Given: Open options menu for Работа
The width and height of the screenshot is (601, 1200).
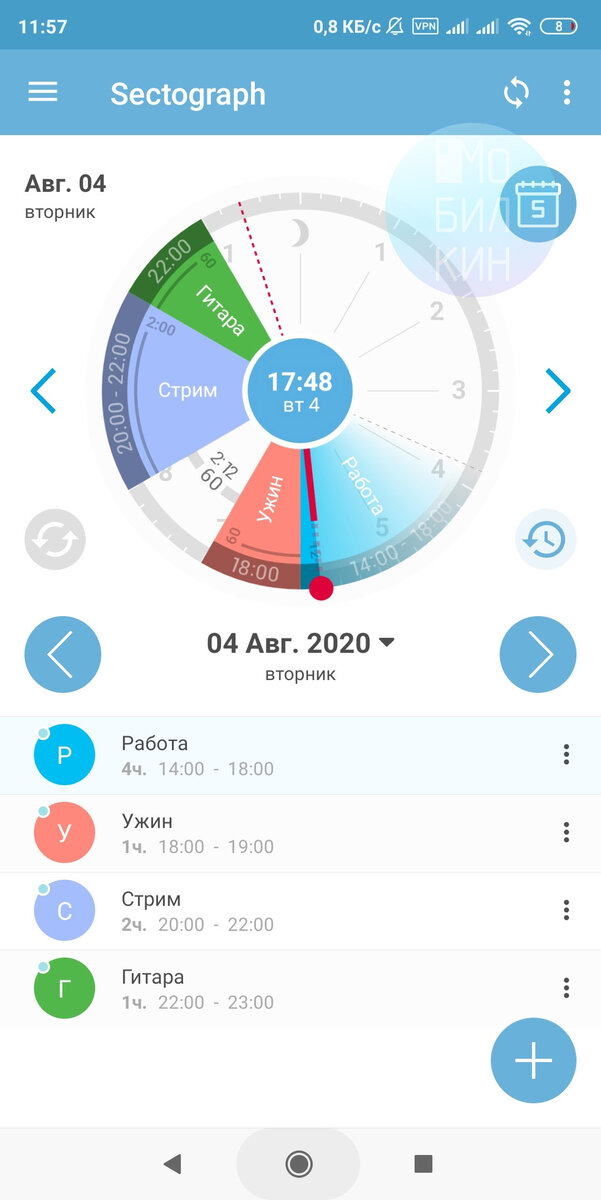Looking at the screenshot, I should tap(566, 755).
